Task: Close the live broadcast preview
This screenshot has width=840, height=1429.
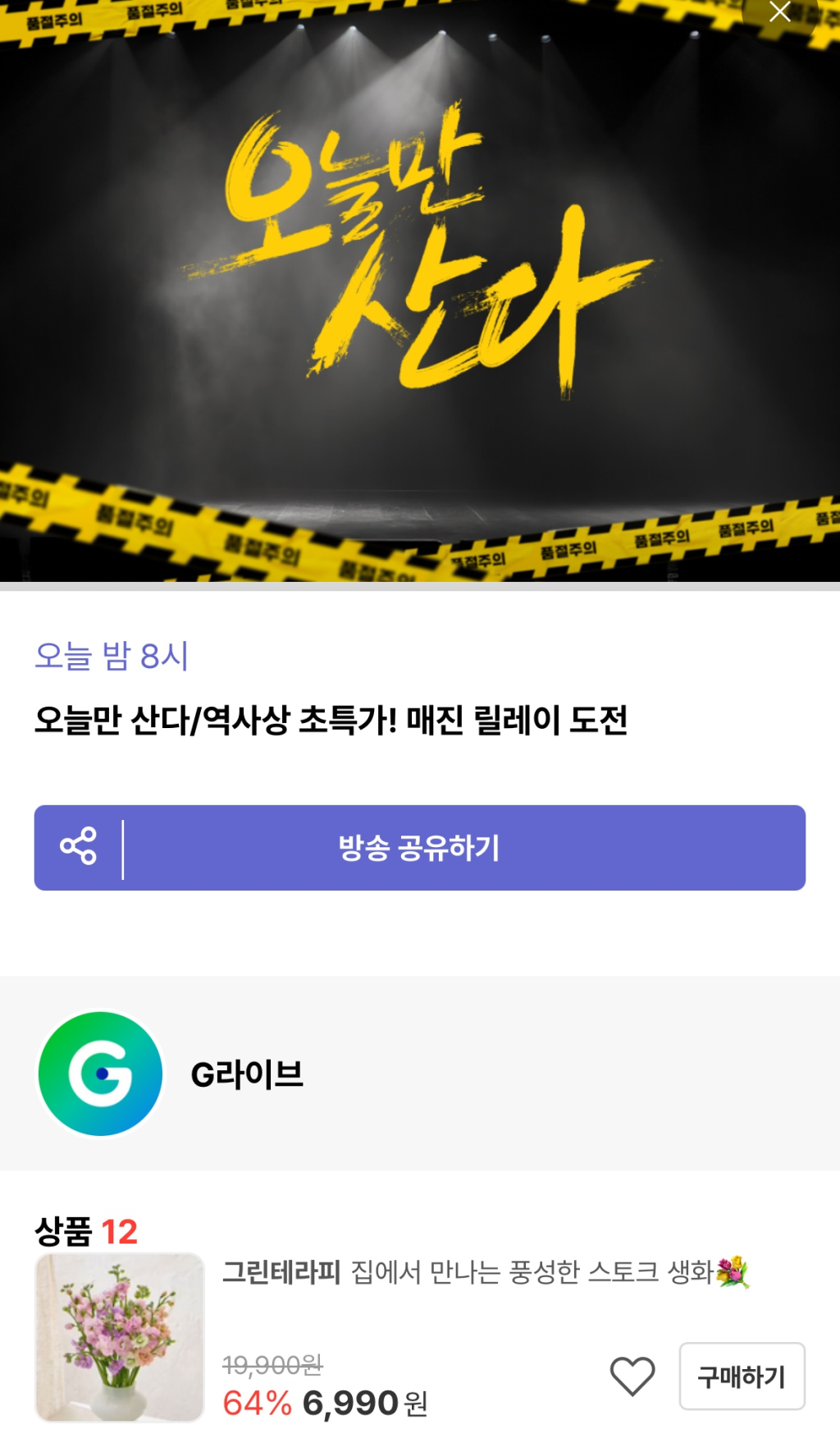Action: pos(779,12)
